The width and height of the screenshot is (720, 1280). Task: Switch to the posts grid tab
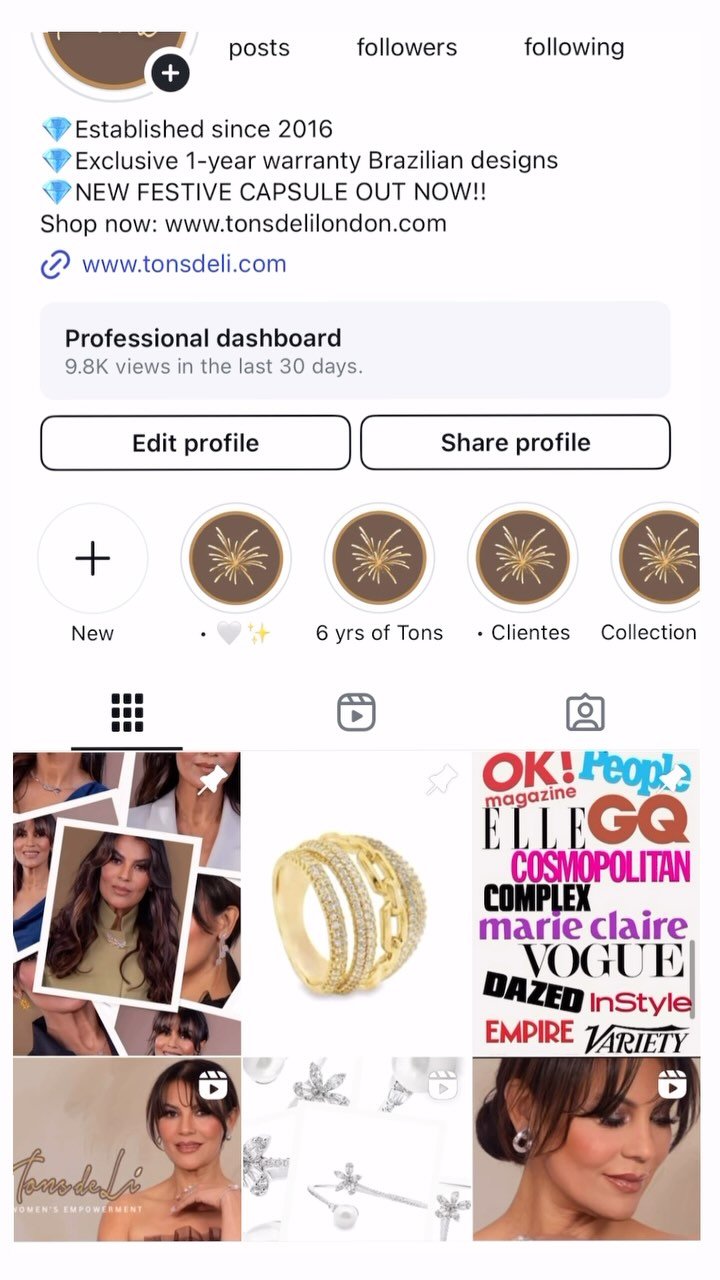[x=127, y=712]
